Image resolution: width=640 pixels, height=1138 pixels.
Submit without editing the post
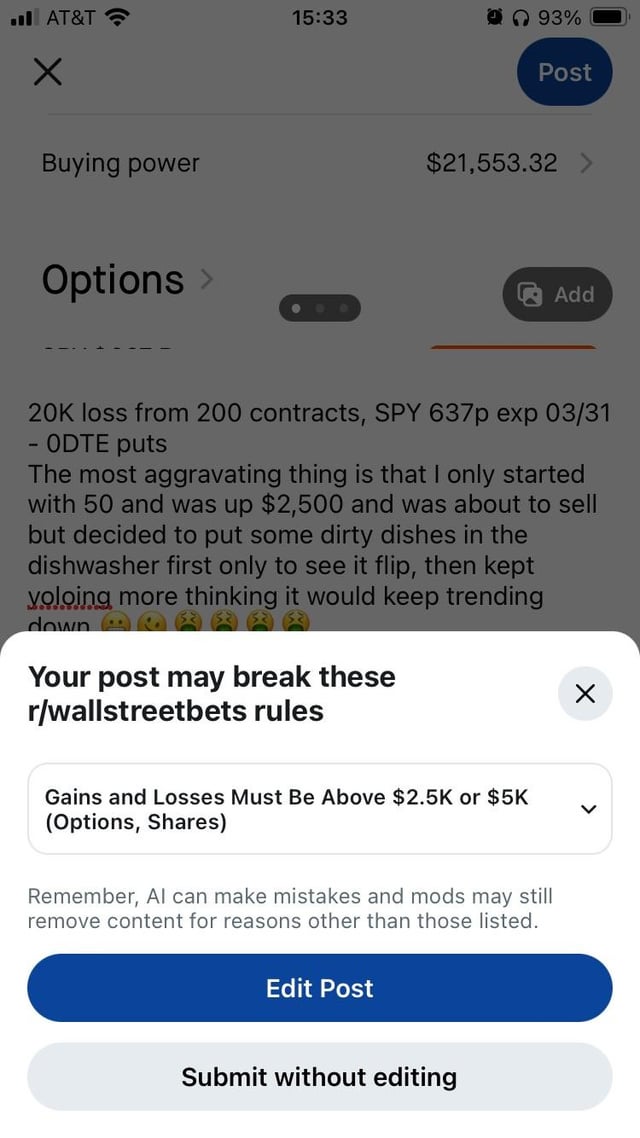319,1076
